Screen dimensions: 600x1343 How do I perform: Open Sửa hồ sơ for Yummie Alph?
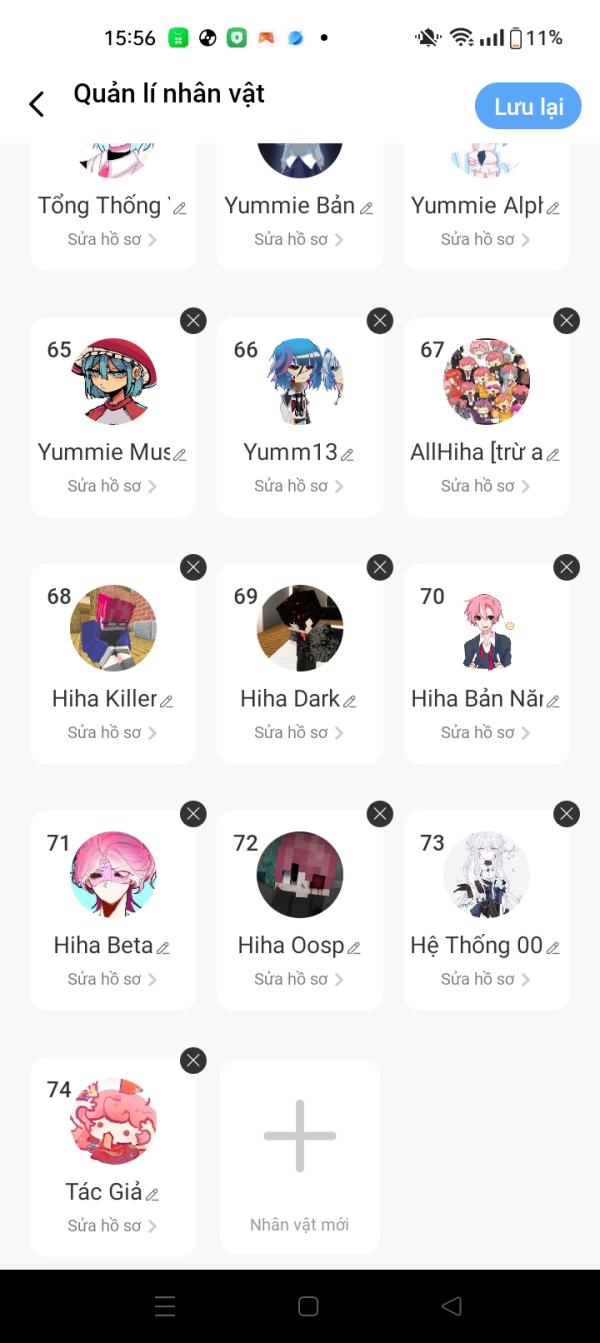click(x=485, y=240)
